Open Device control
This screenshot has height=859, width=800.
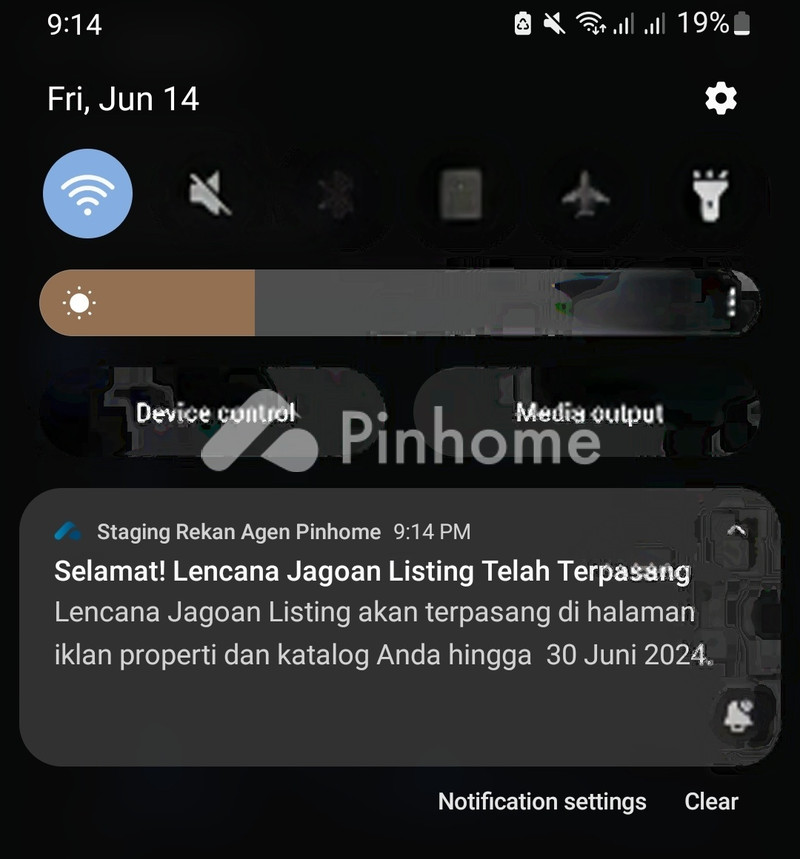tap(215, 412)
